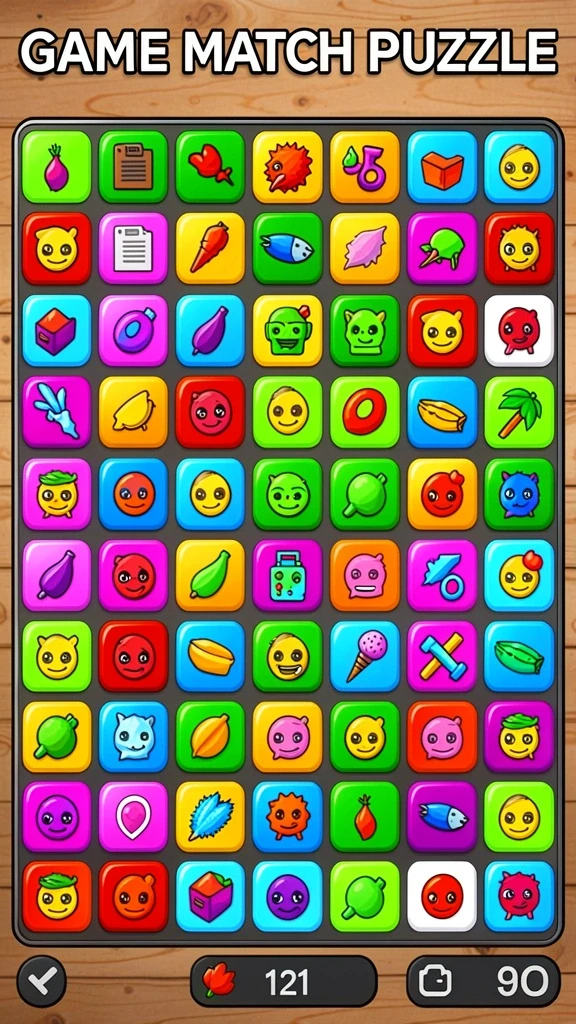Choose the crossed tools tile

(x=442, y=656)
